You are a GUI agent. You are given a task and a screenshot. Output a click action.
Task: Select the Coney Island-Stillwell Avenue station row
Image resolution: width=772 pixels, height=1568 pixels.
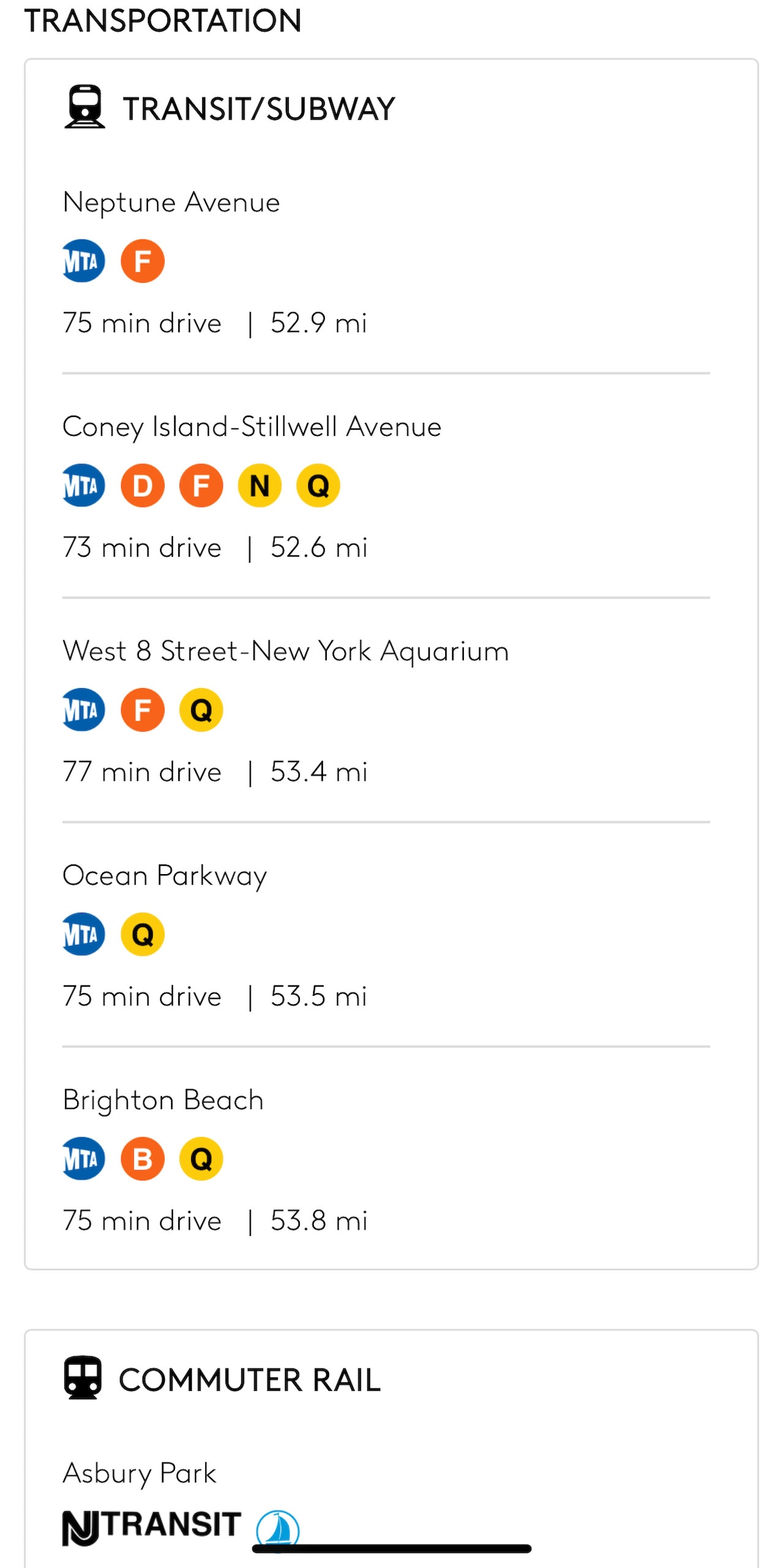386,486
